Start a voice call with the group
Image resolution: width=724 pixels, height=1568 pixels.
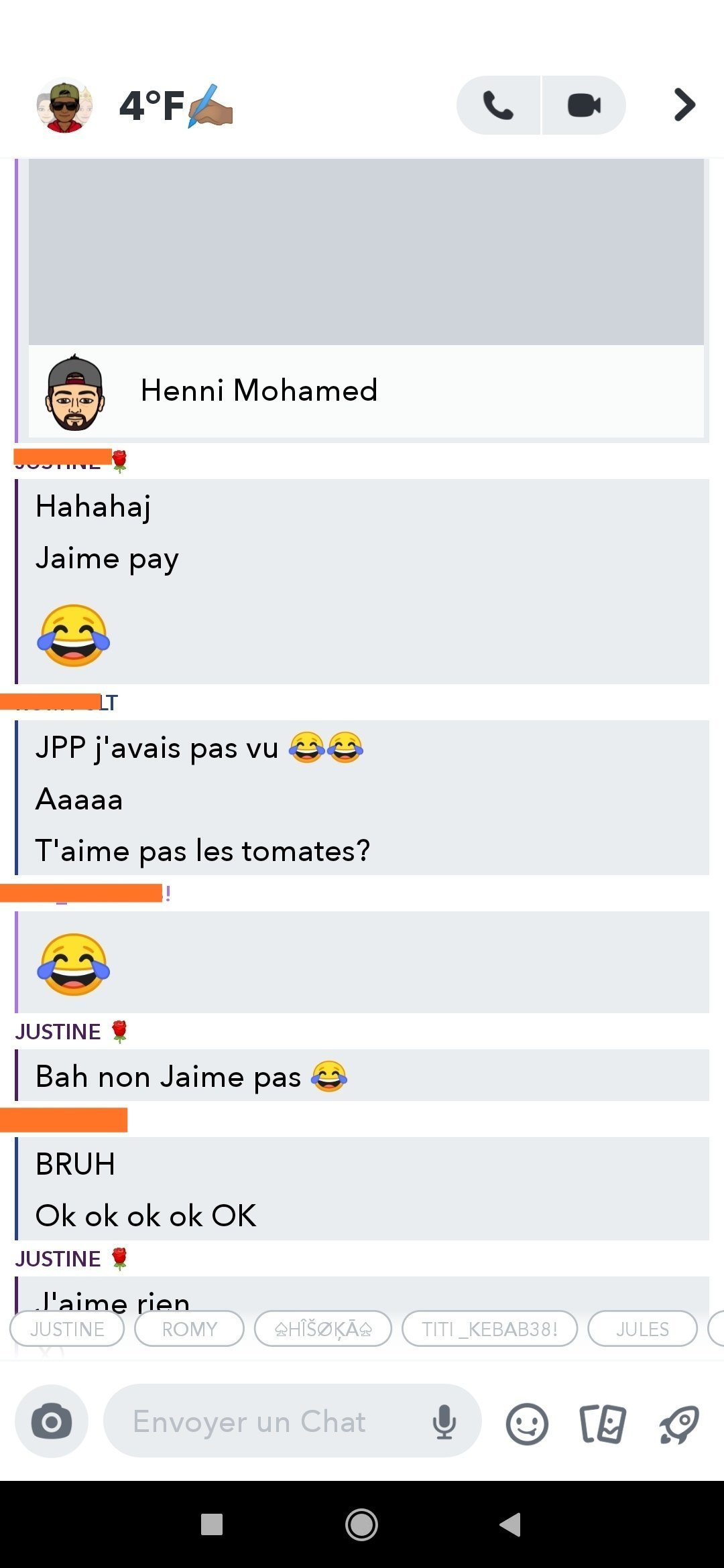pyautogui.click(x=498, y=105)
